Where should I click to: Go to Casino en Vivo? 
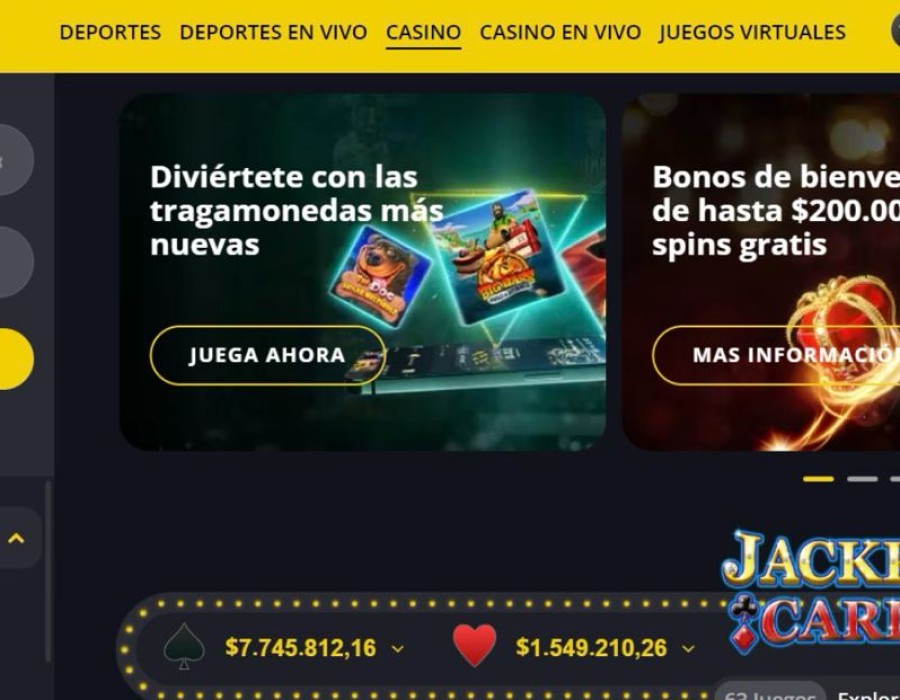click(x=560, y=32)
